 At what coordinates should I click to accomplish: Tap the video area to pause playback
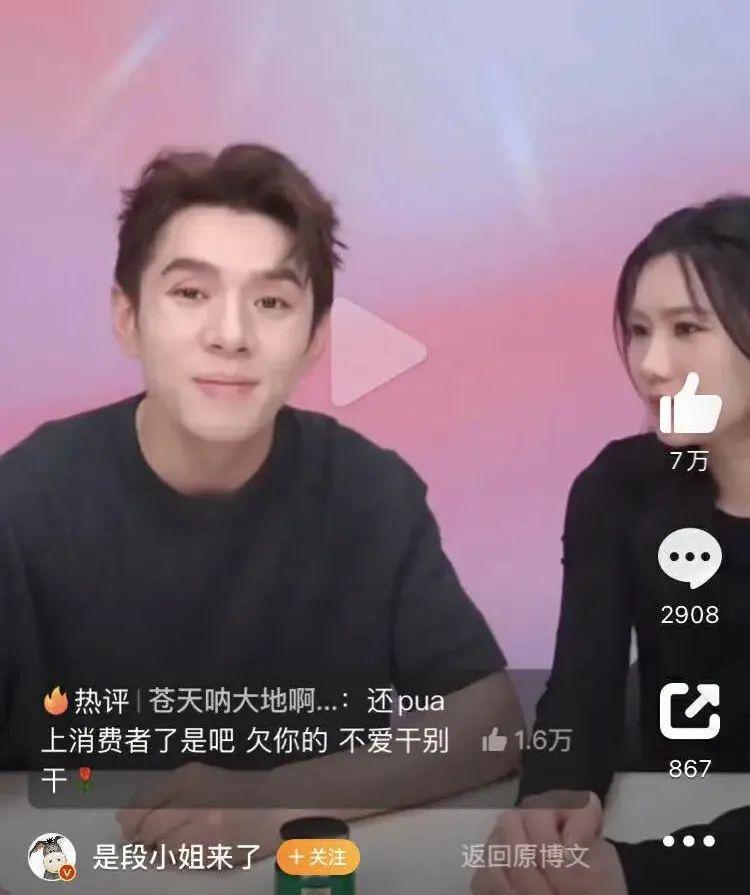point(300,450)
